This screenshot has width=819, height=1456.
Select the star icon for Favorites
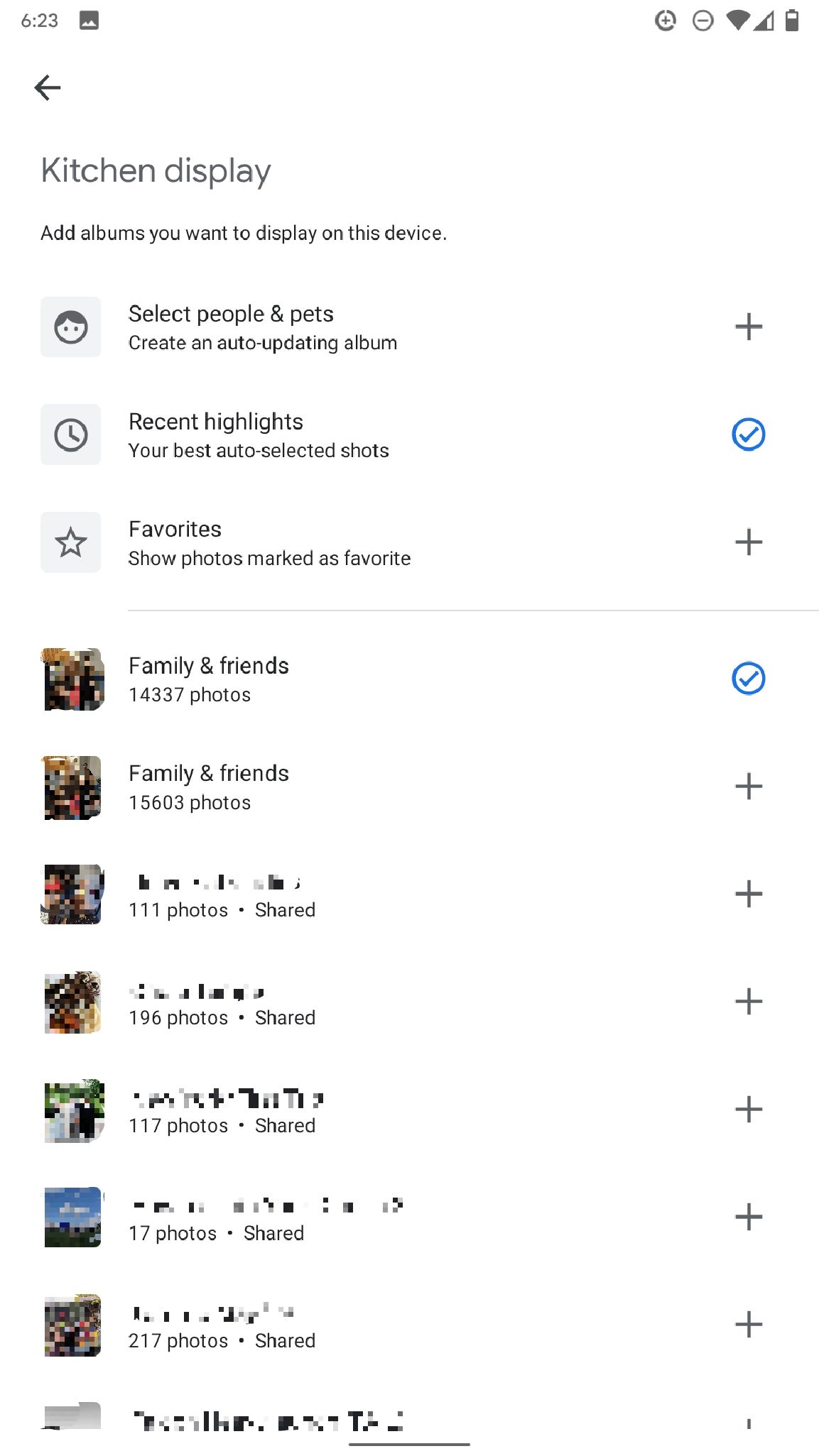(70, 542)
